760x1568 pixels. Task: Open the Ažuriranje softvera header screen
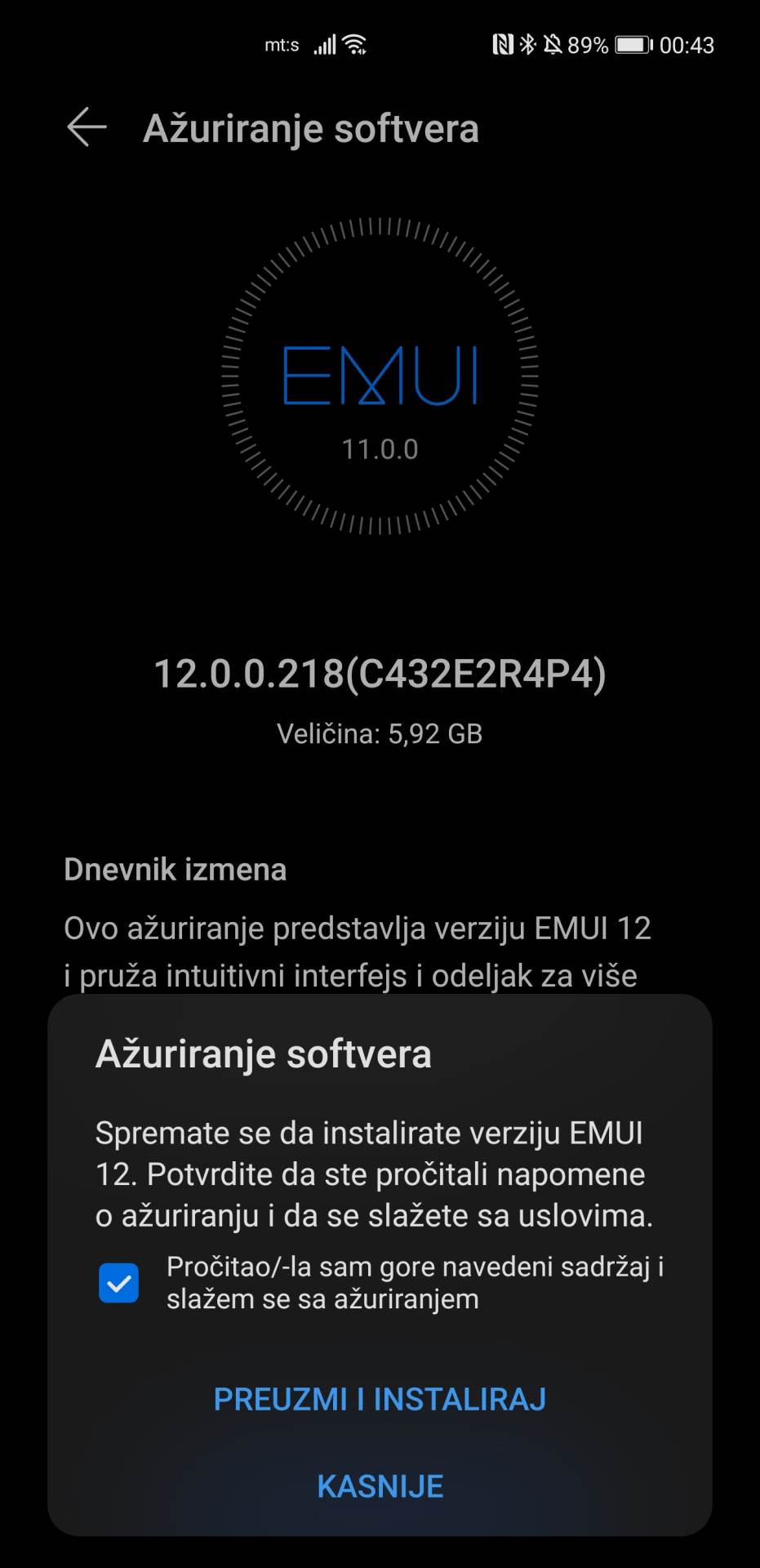tap(311, 128)
